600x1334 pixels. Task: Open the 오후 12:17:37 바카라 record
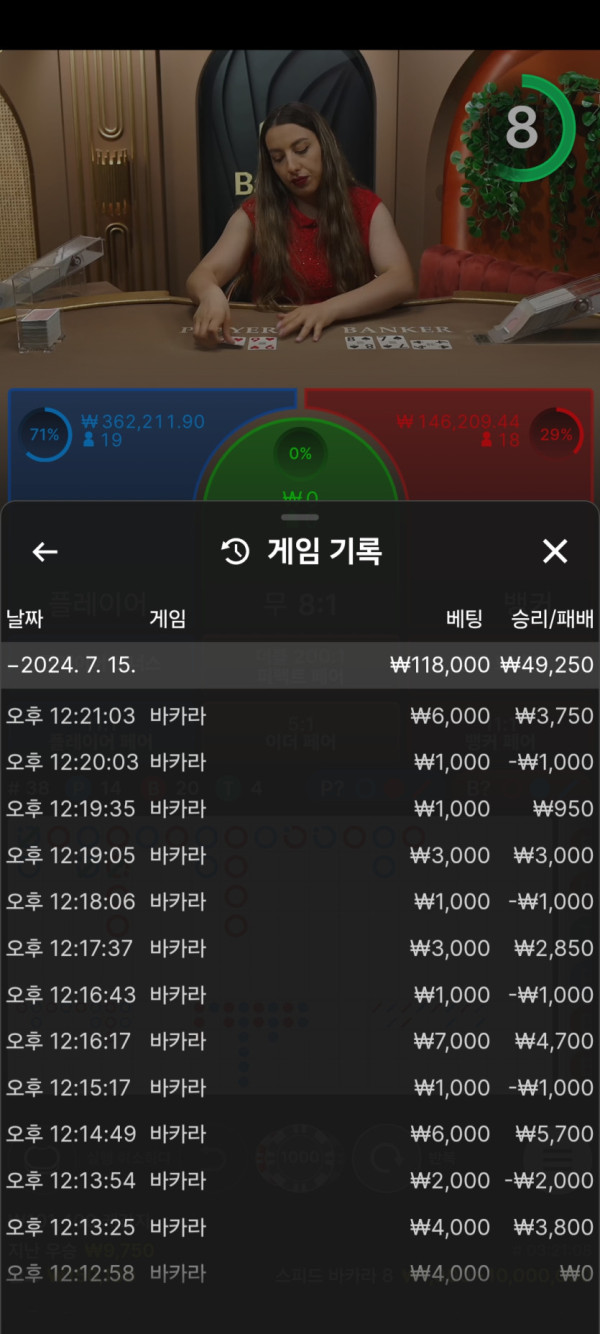click(x=300, y=948)
